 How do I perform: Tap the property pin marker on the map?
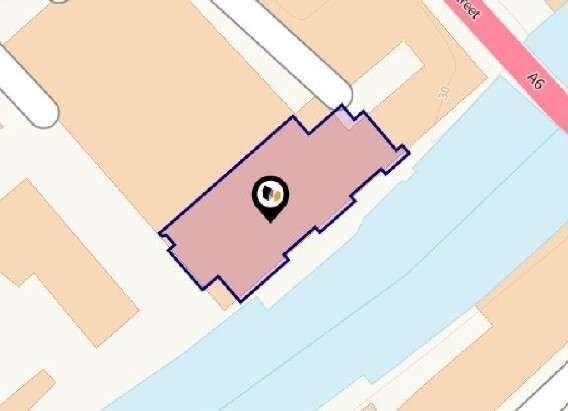[x=270, y=199]
